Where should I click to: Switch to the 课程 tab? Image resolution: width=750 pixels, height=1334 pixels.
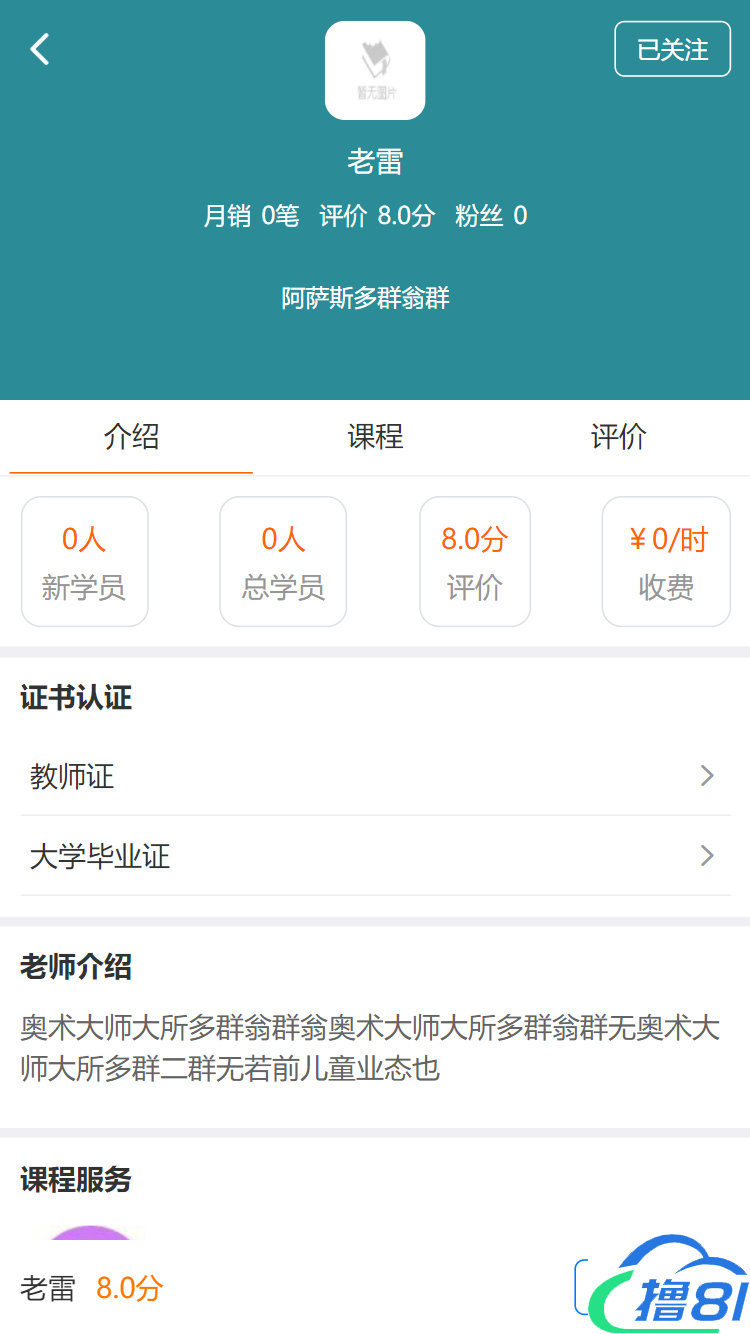(375, 437)
